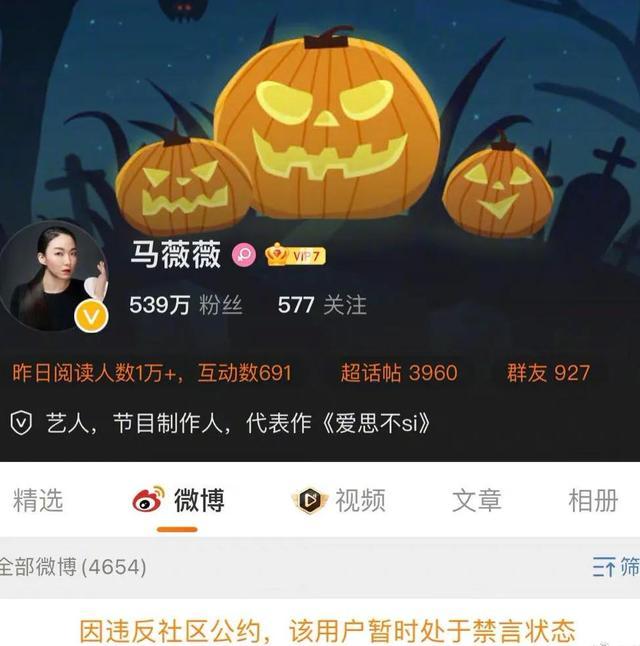Open the 筛选 filter for posts
This screenshot has height=646, width=640.
[615, 567]
